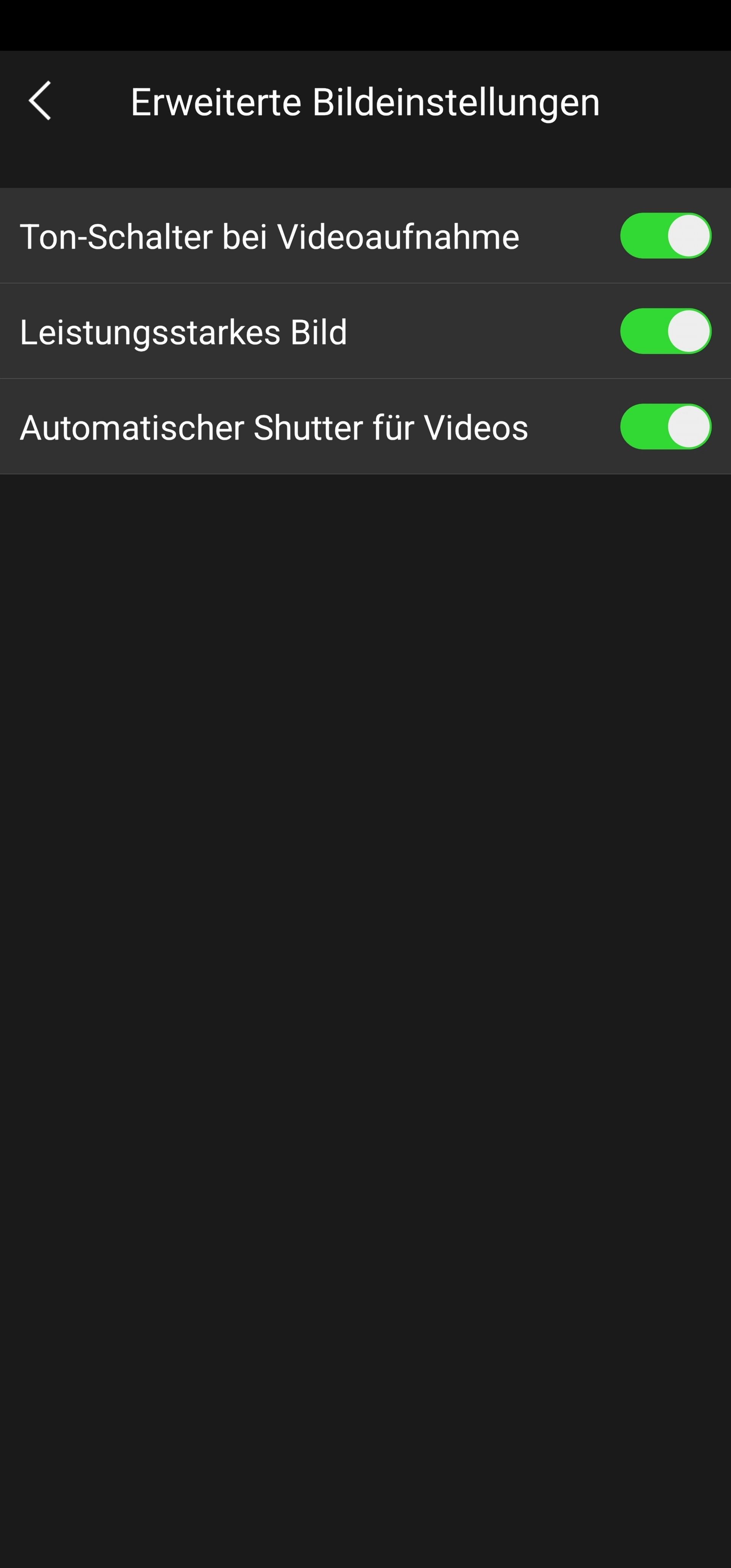The width and height of the screenshot is (731, 1568).
Task: Go back from Erweiterte Bildeinstellungen
Action: click(40, 101)
